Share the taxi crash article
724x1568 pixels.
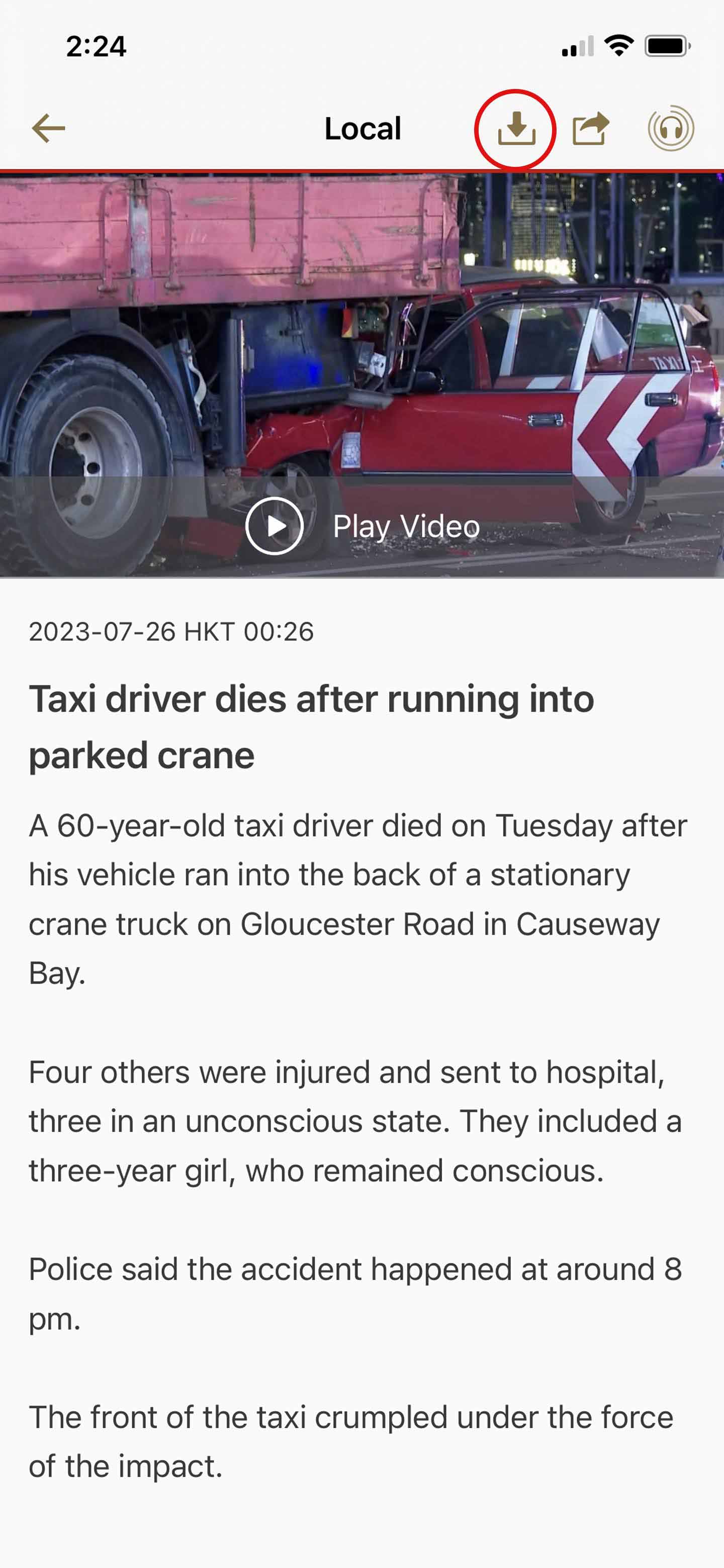click(x=590, y=129)
